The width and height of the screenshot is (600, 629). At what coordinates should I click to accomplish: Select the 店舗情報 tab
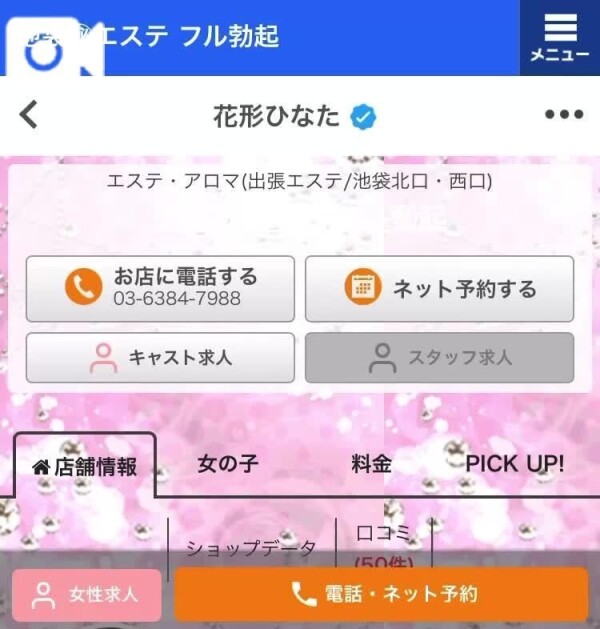tap(85, 466)
